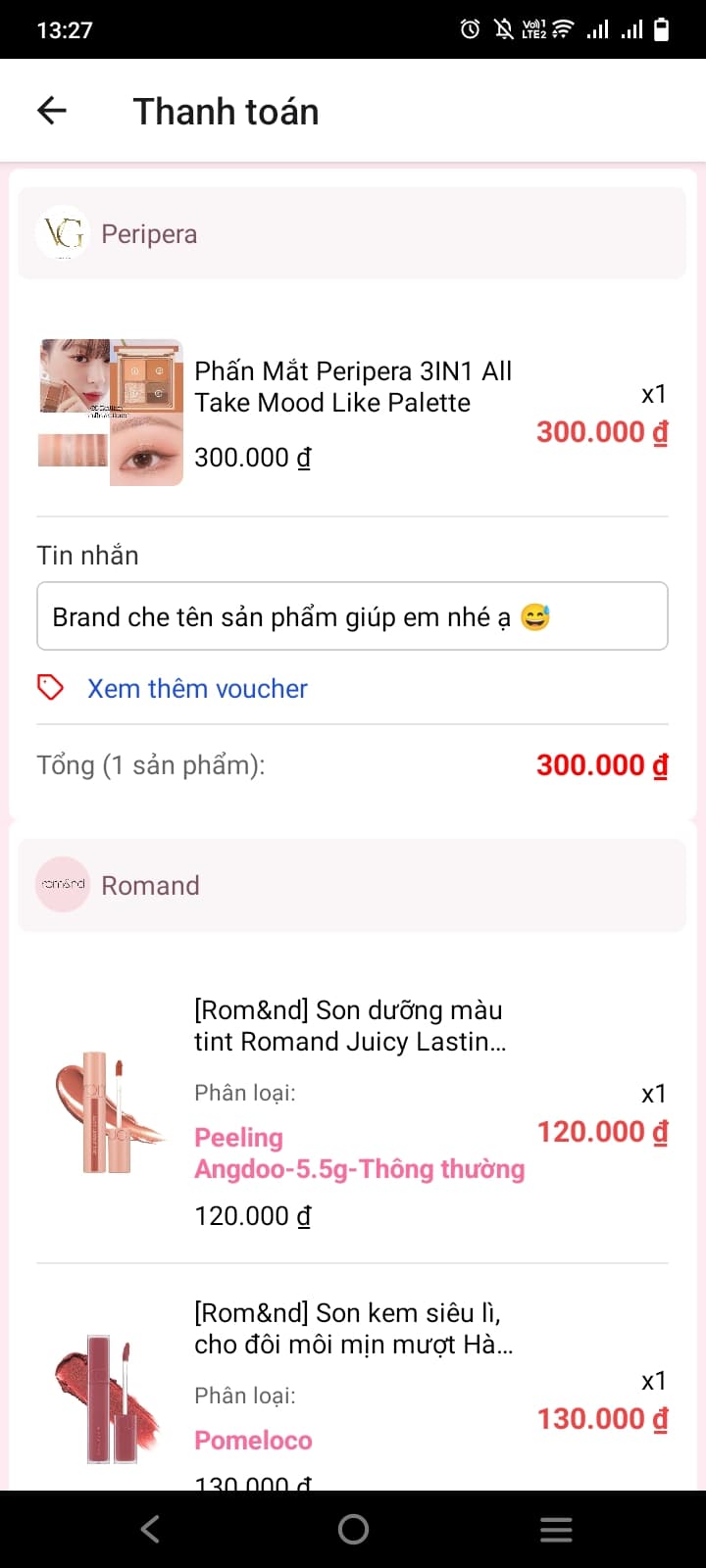Viewport: 706px width, 1568px height.
Task: Tap the system home button
Action: pyautogui.click(x=353, y=1529)
